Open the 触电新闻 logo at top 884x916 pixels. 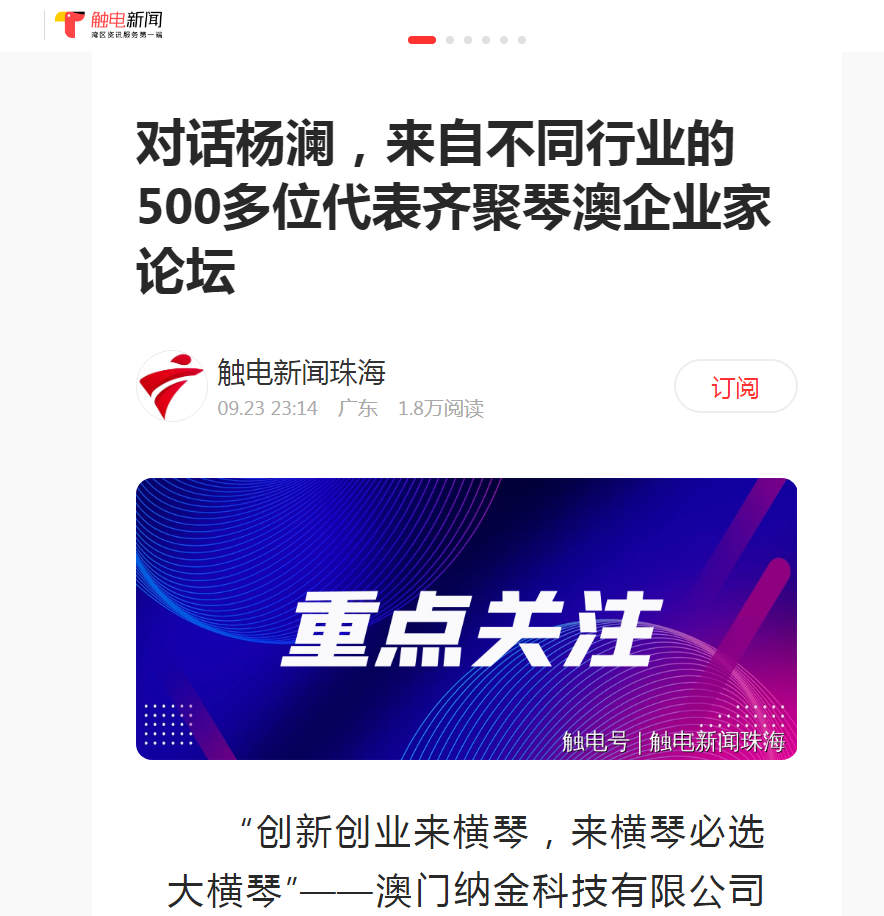coord(108,24)
